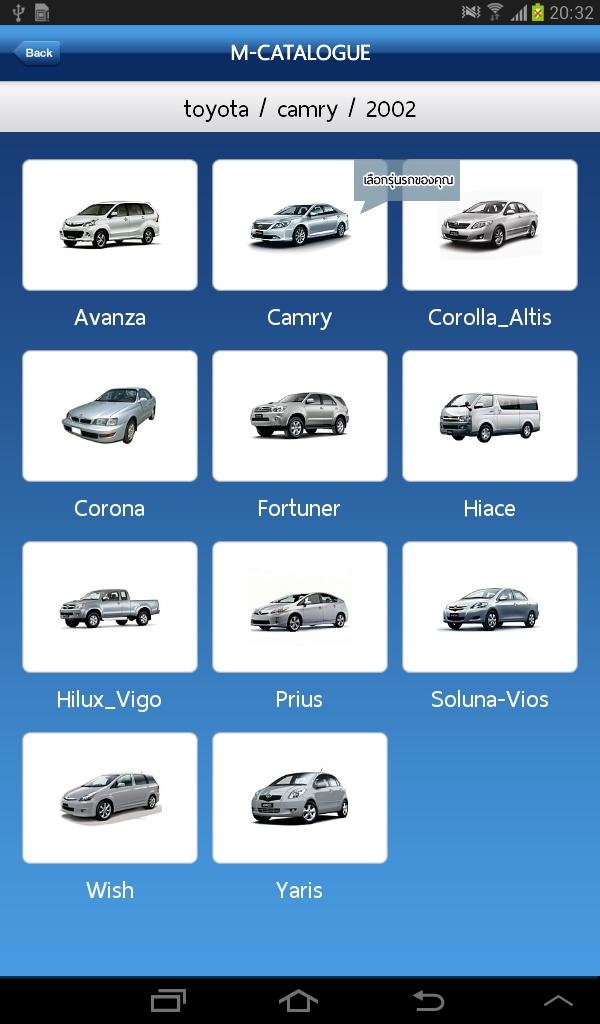Open the Hiace van tile
Image resolution: width=600 pixels, height=1024 pixels.
(x=490, y=416)
